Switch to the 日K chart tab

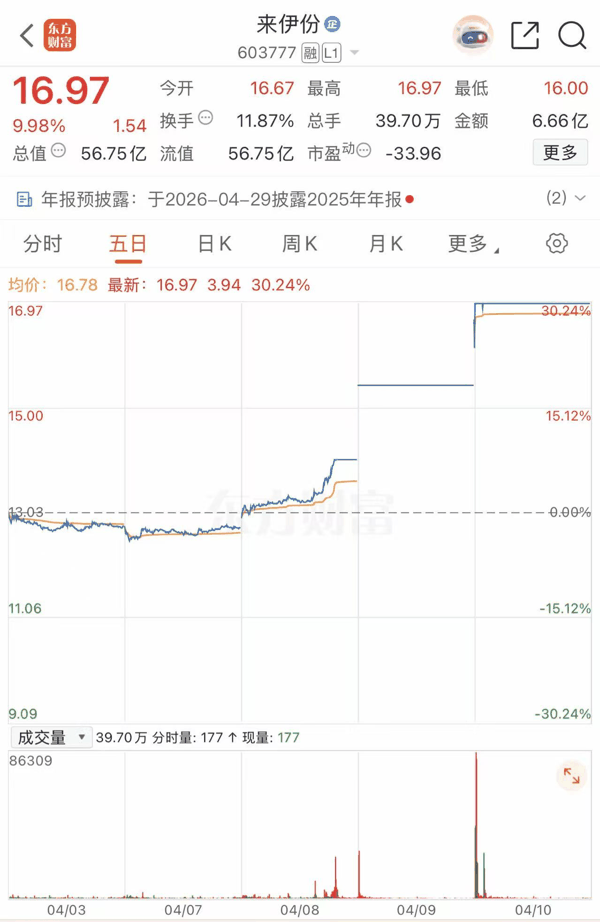214,243
